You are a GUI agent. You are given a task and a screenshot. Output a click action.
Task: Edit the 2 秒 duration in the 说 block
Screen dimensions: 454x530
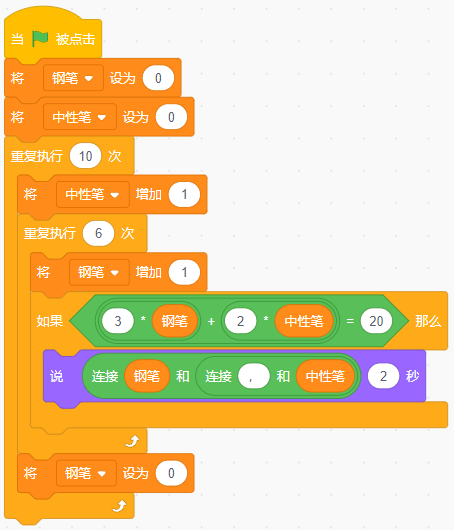click(x=383, y=376)
